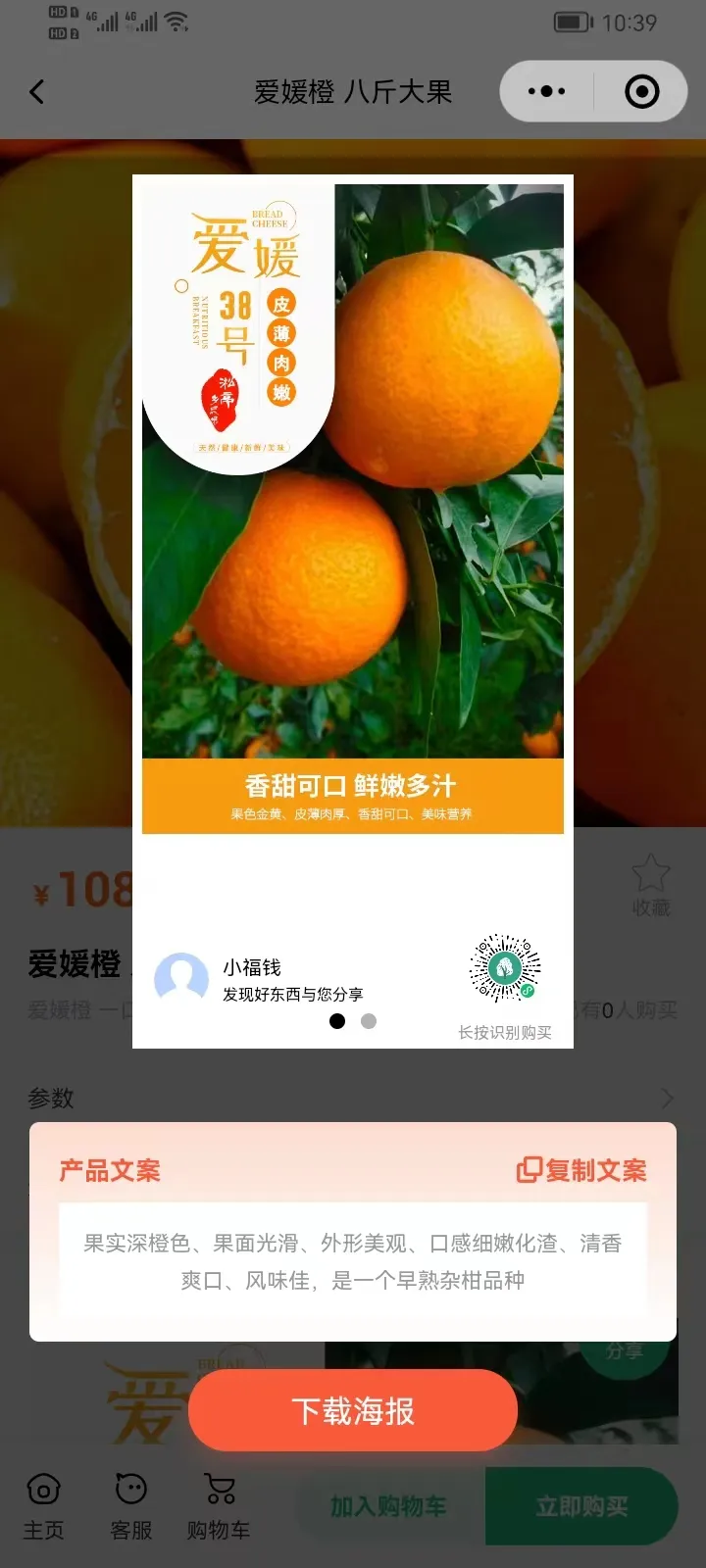This screenshot has height=1568, width=706.
Task: Close the mini program with the circle icon
Action: pos(642,92)
